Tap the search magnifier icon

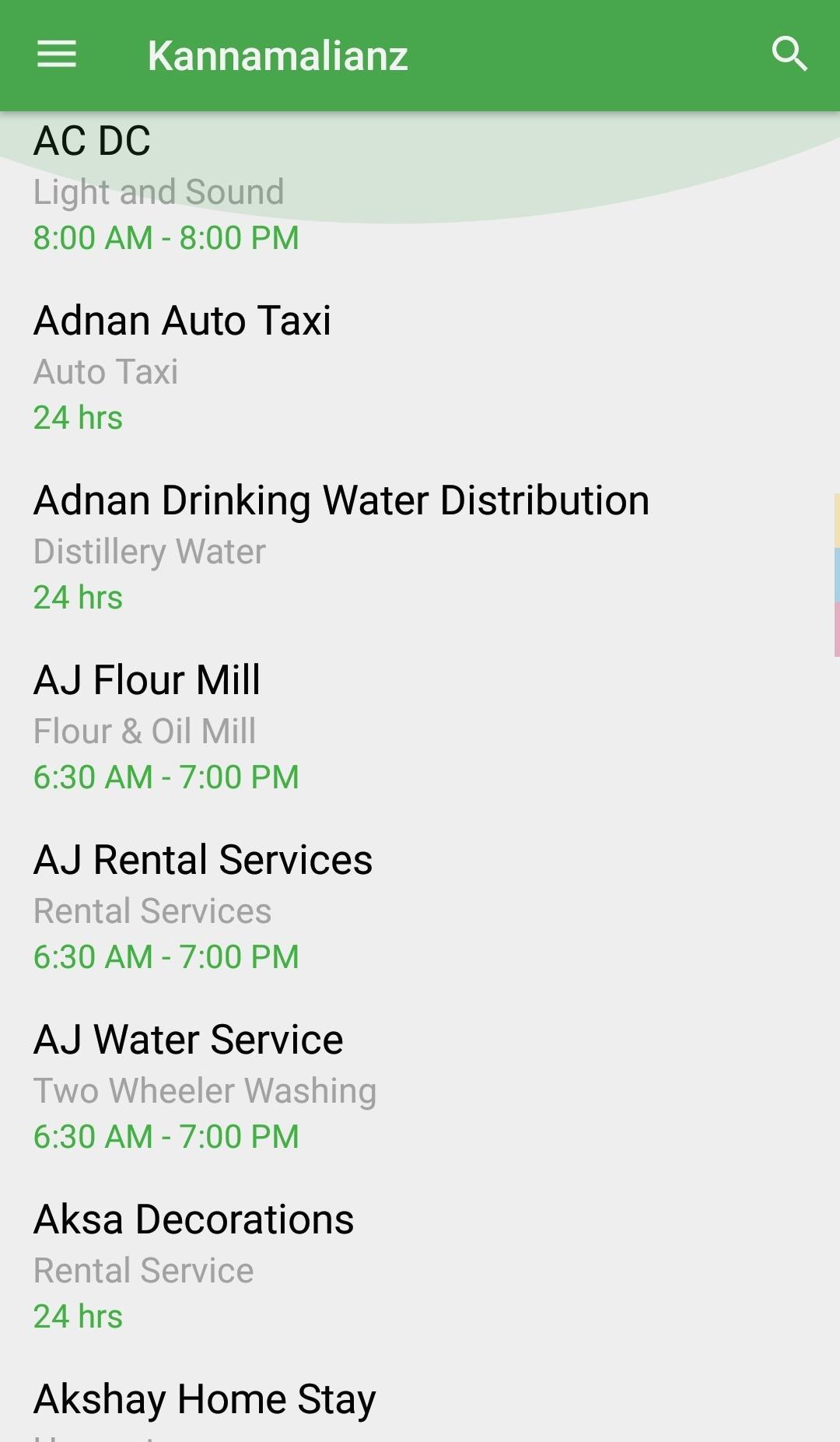789,54
